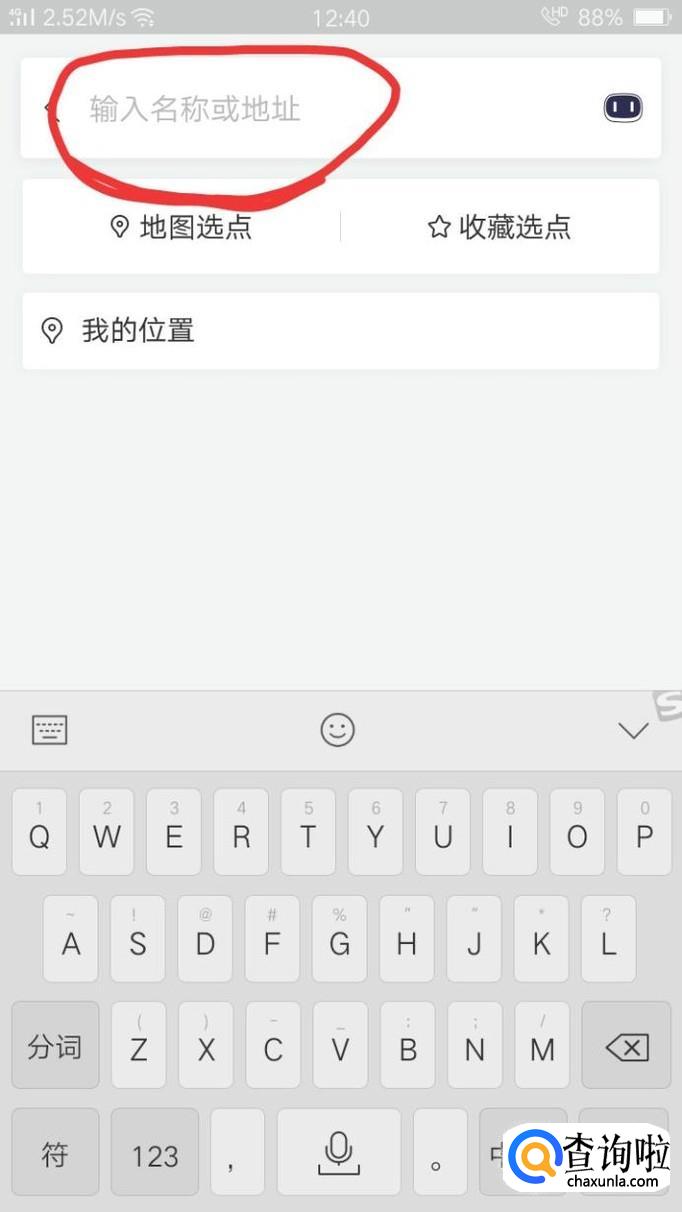682x1212 pixels.
Task: Choose 收藏选点 to pick from favorites
Action: tap(499, 227)
